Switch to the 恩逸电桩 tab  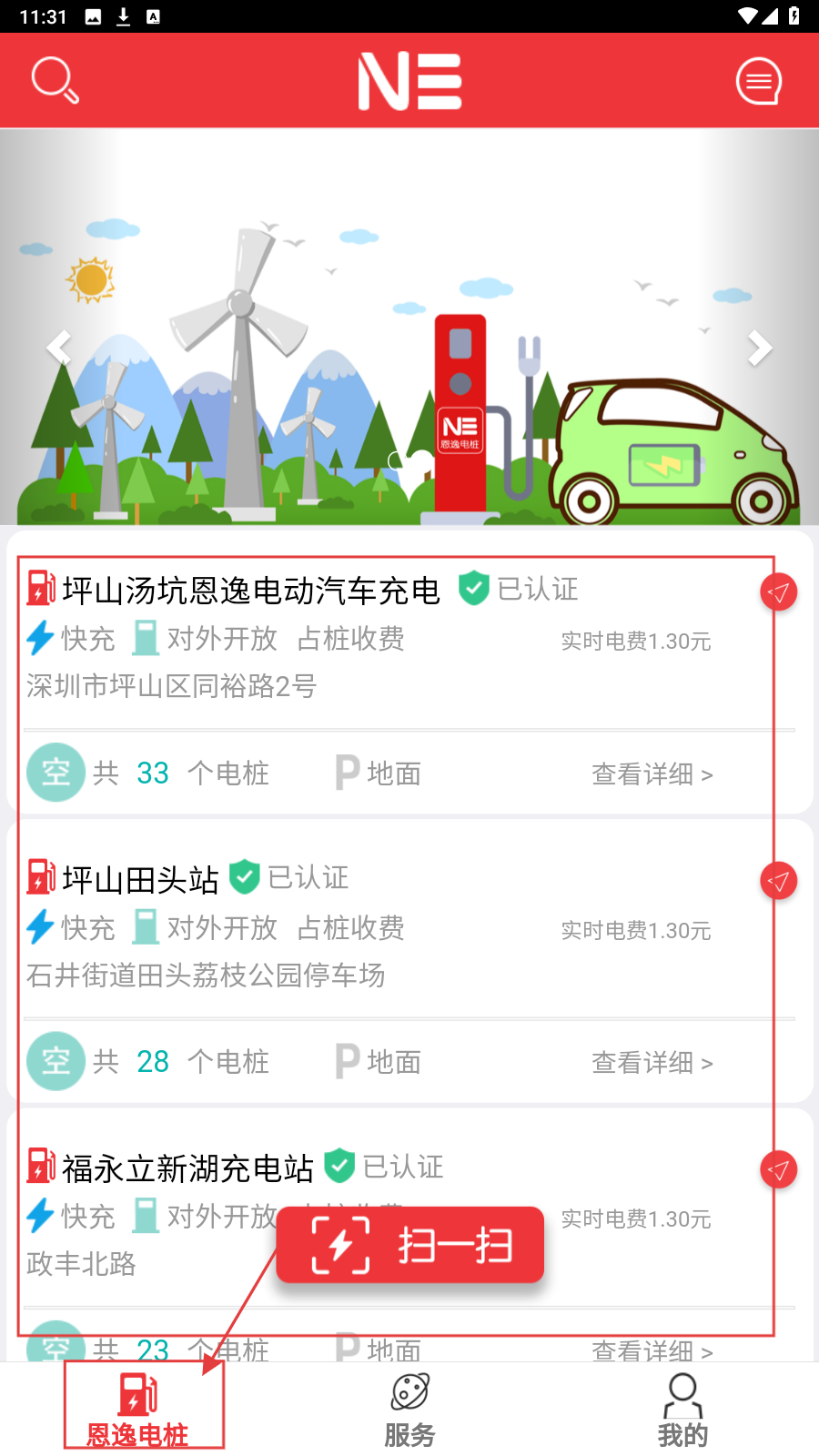tap(137, 1409)
